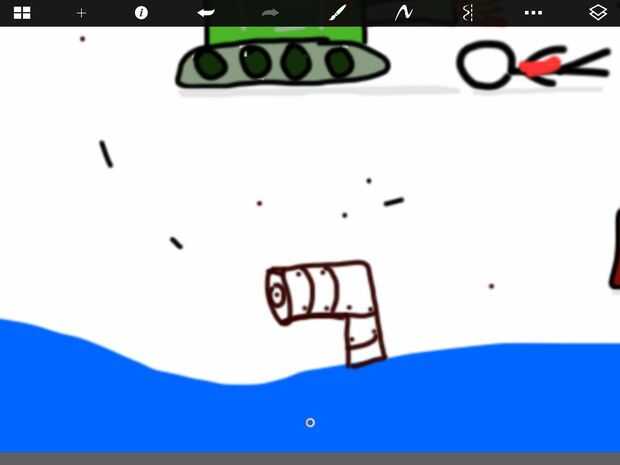Image resolution: width=620 pixels, height=465 pixels.
Task: Undo the last stroke
Action: 206,13
